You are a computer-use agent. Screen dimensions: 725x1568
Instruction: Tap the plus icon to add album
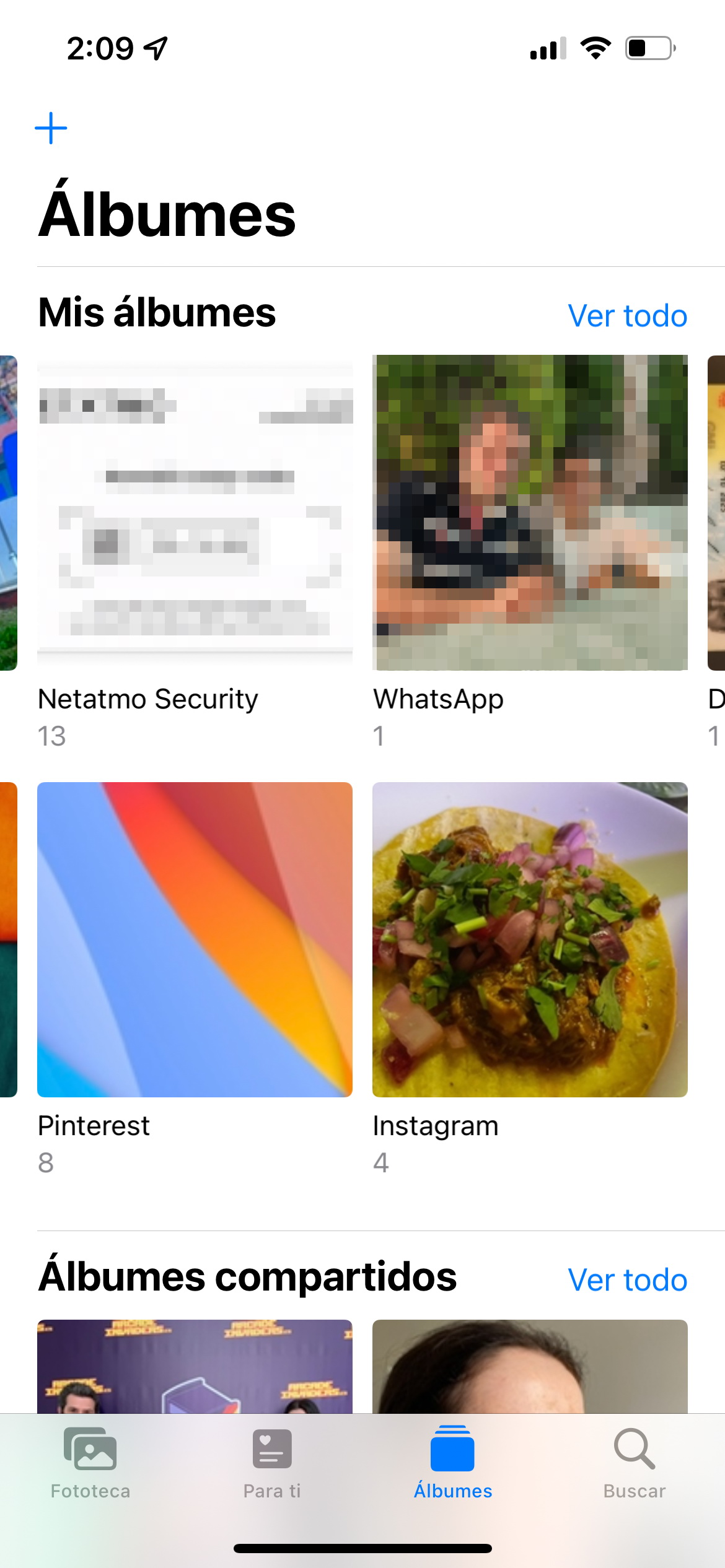click(x=51, y=128)
